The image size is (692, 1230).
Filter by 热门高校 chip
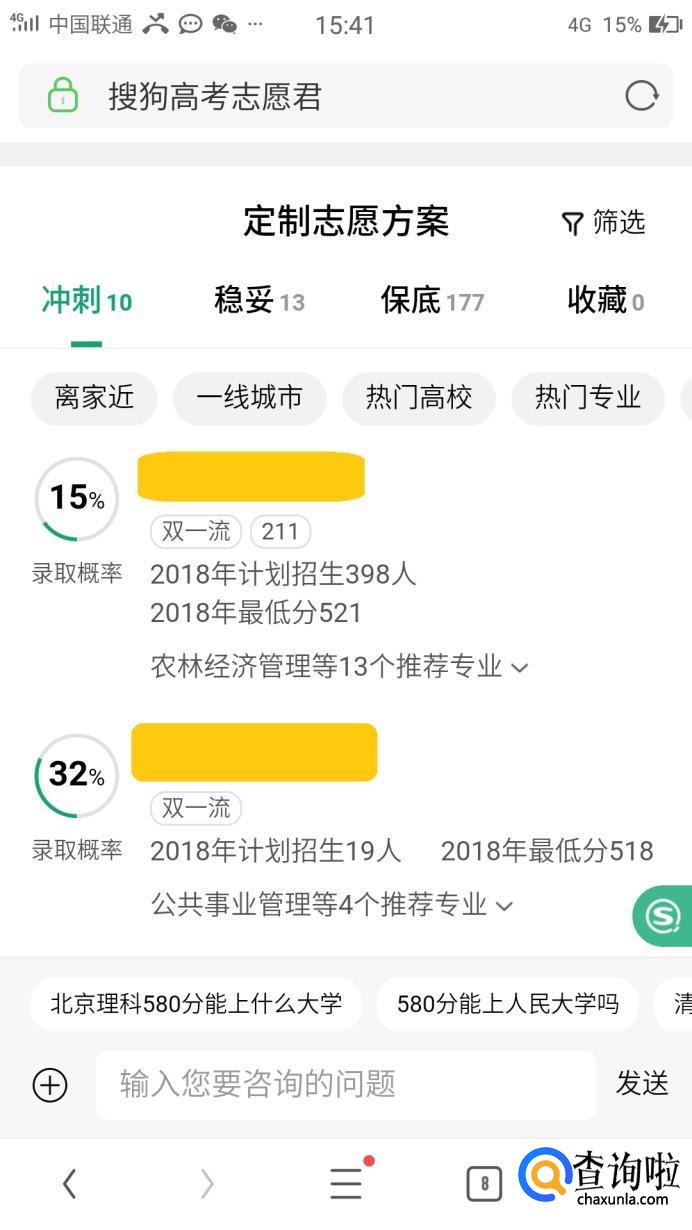point(418,398)
